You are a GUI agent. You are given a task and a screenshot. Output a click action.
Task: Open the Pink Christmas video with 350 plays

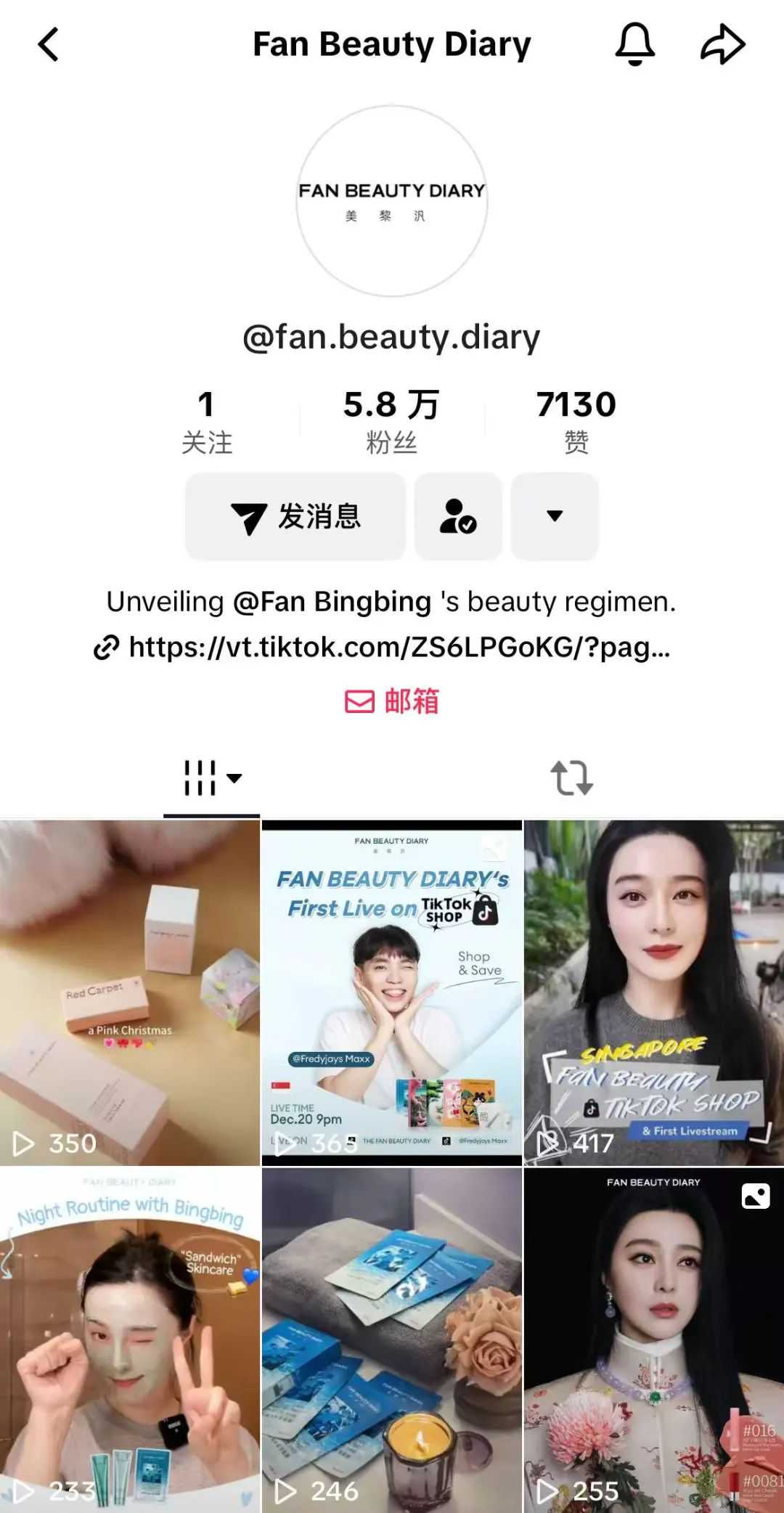click(x=130, y=992)
